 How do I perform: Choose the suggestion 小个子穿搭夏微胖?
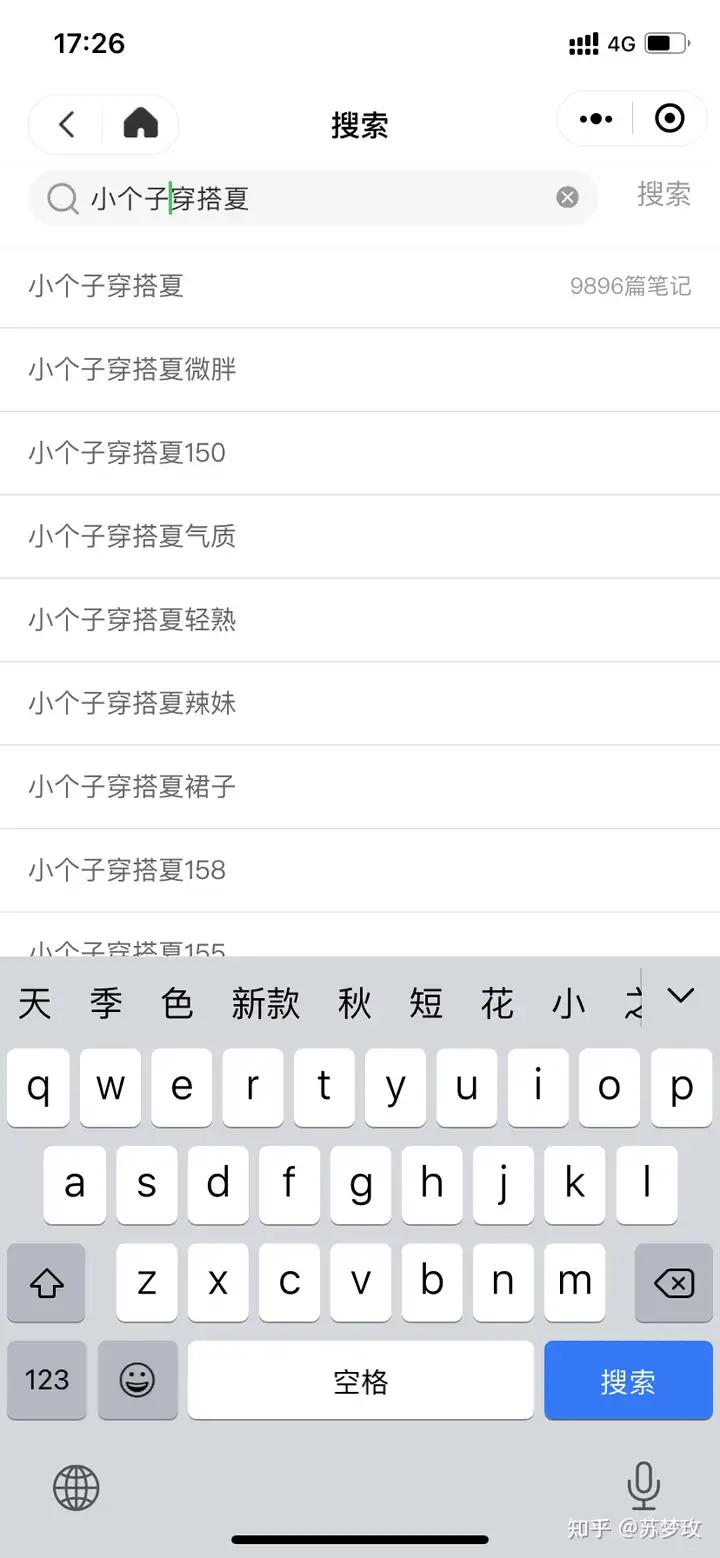click(x=360, y=370)
